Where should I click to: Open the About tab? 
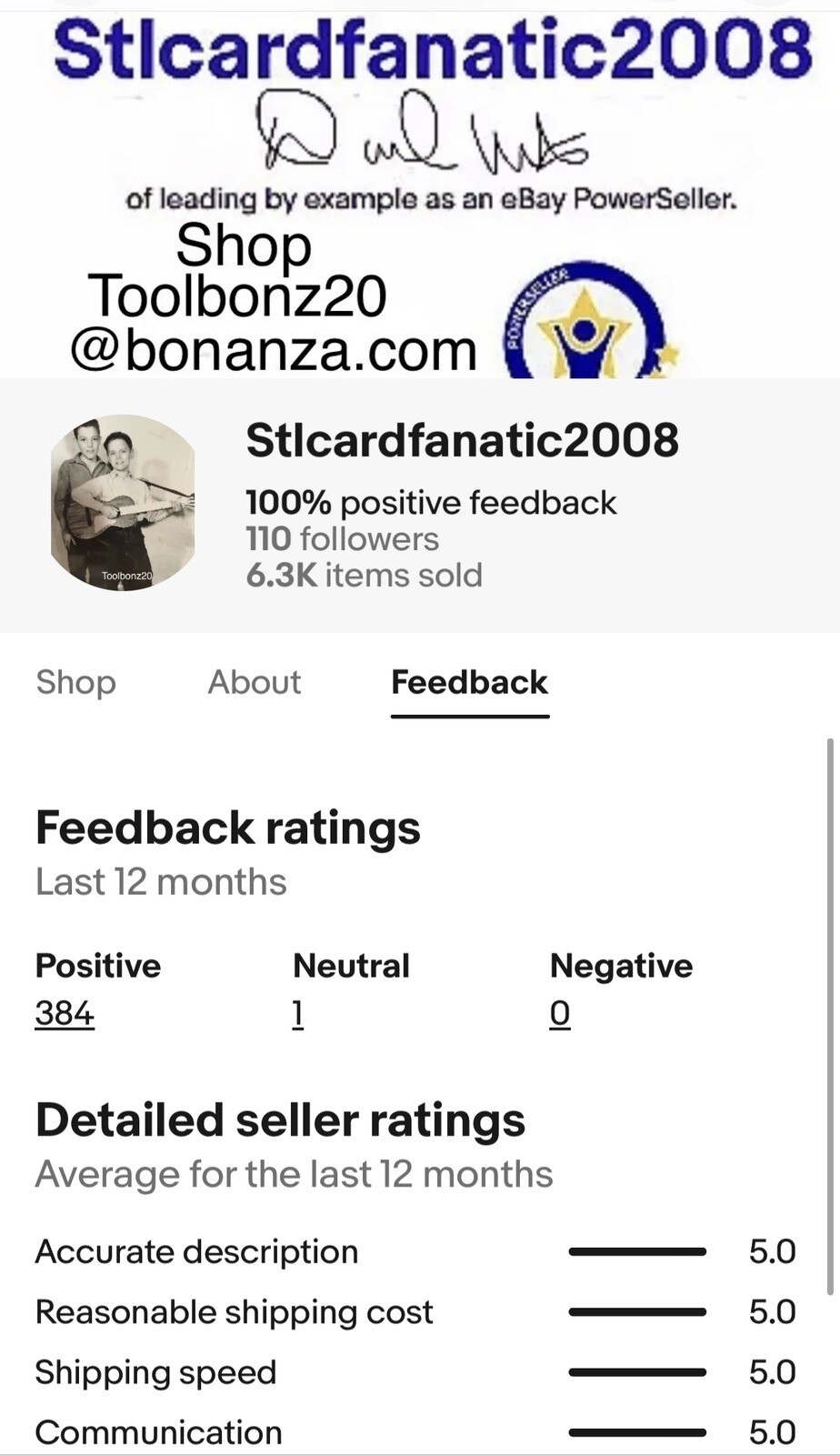(x=254, y=682)
